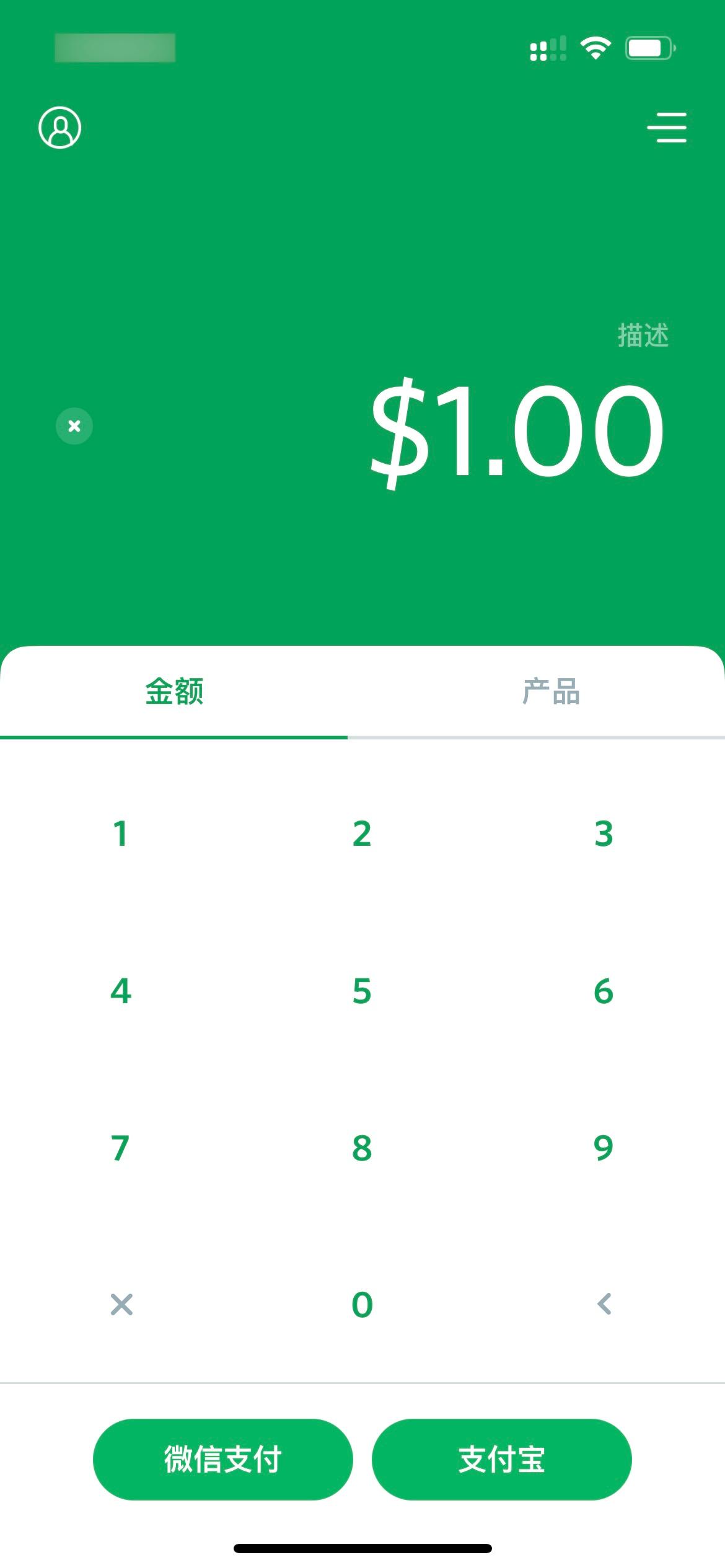
Task: Switch to the 产品 tab
Action: click(x=550, y=692)
